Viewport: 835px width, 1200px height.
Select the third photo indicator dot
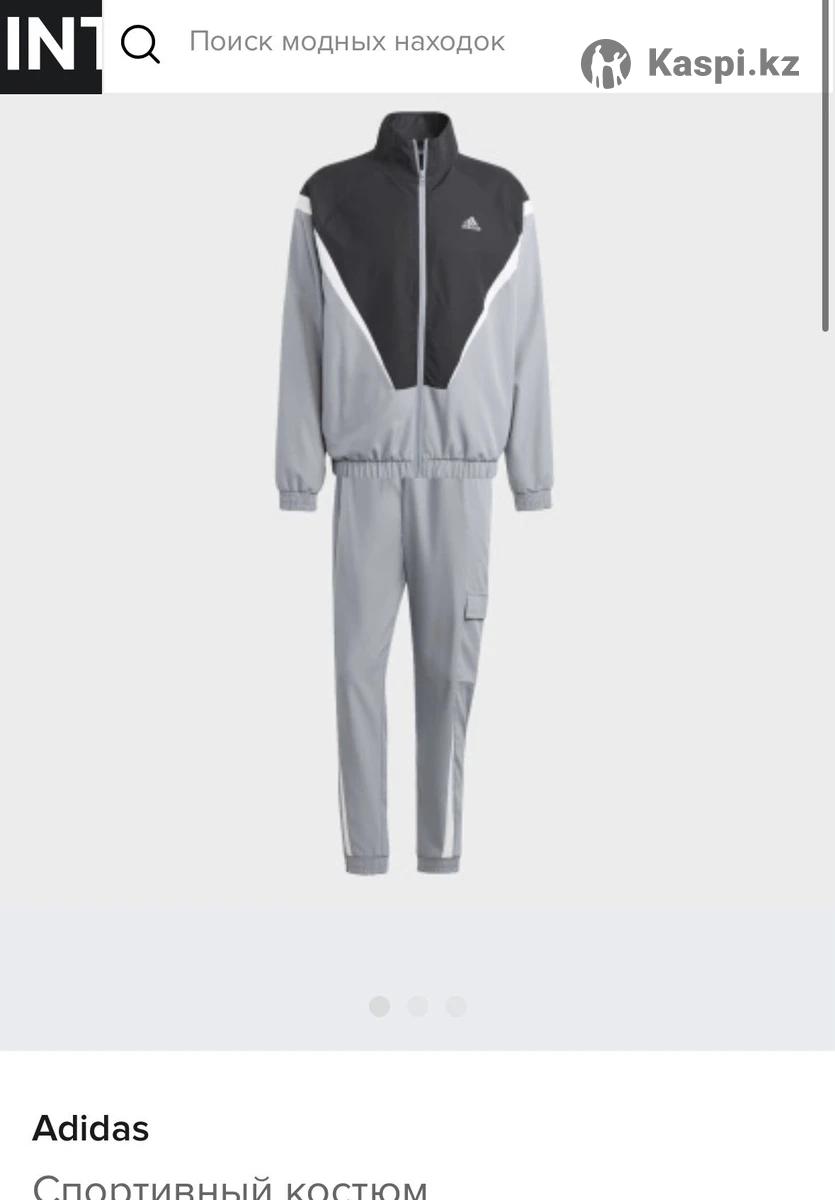coord(456,1006)
